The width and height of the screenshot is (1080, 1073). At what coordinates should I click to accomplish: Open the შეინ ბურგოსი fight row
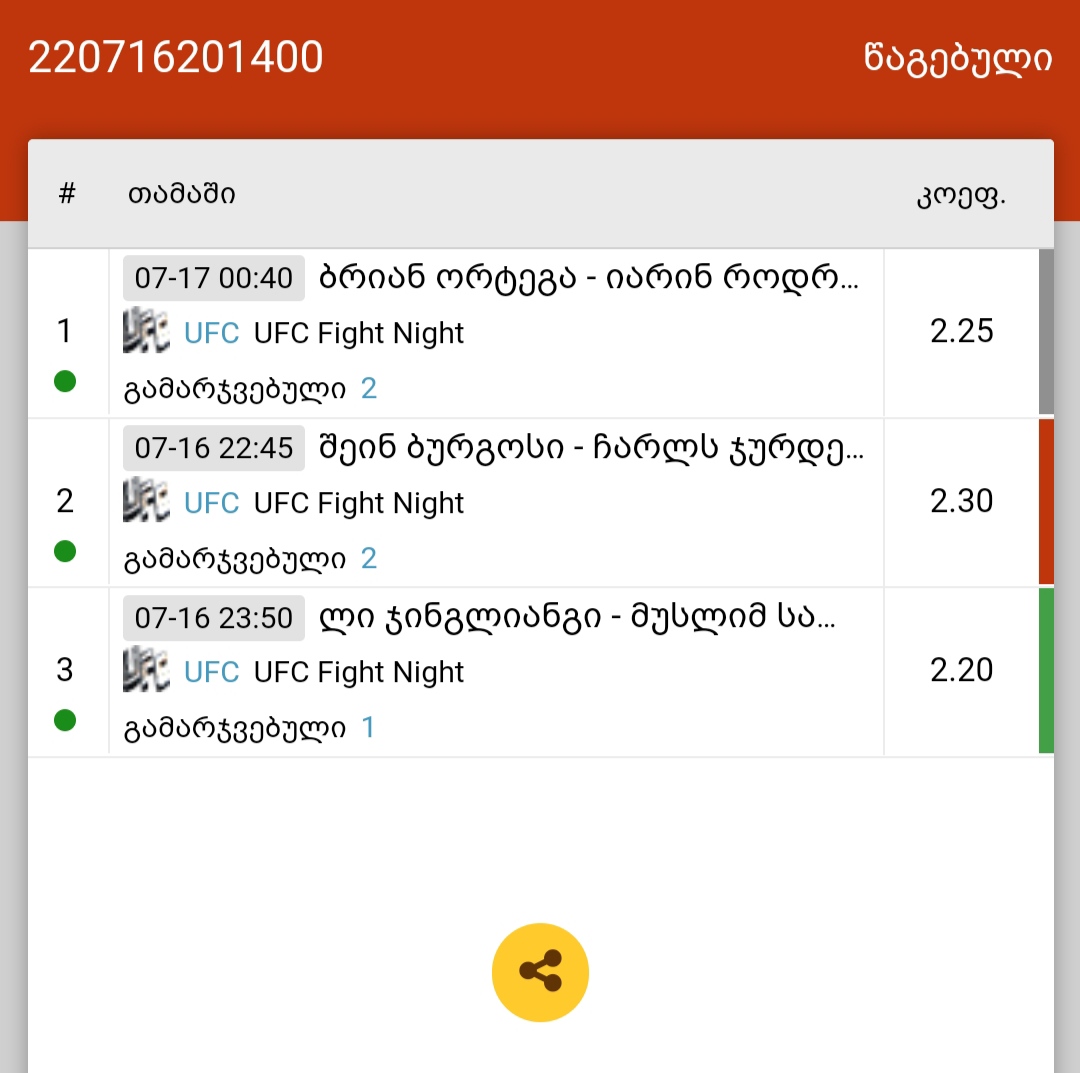(592, 448)
